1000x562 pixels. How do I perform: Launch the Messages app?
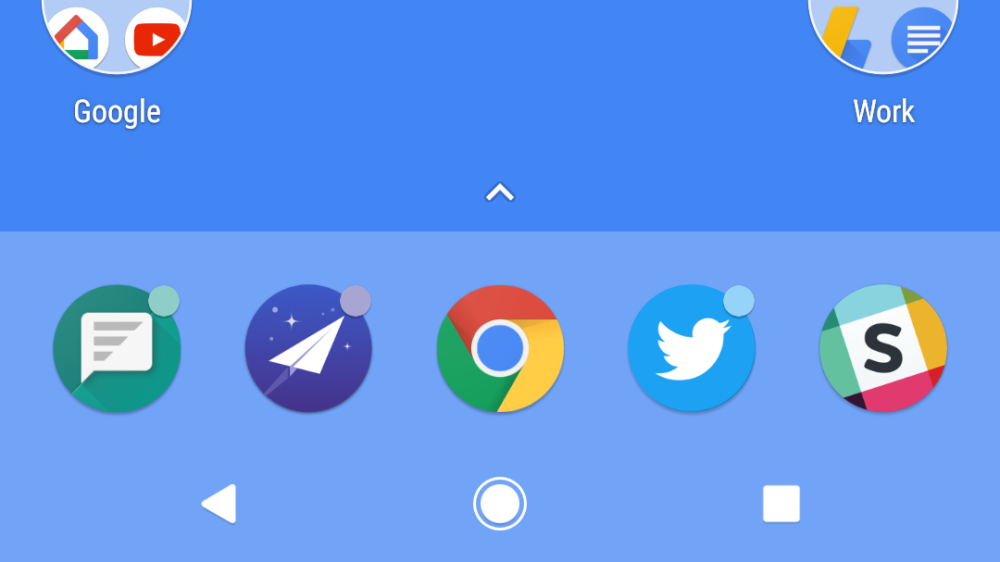[x=117, y=349]
